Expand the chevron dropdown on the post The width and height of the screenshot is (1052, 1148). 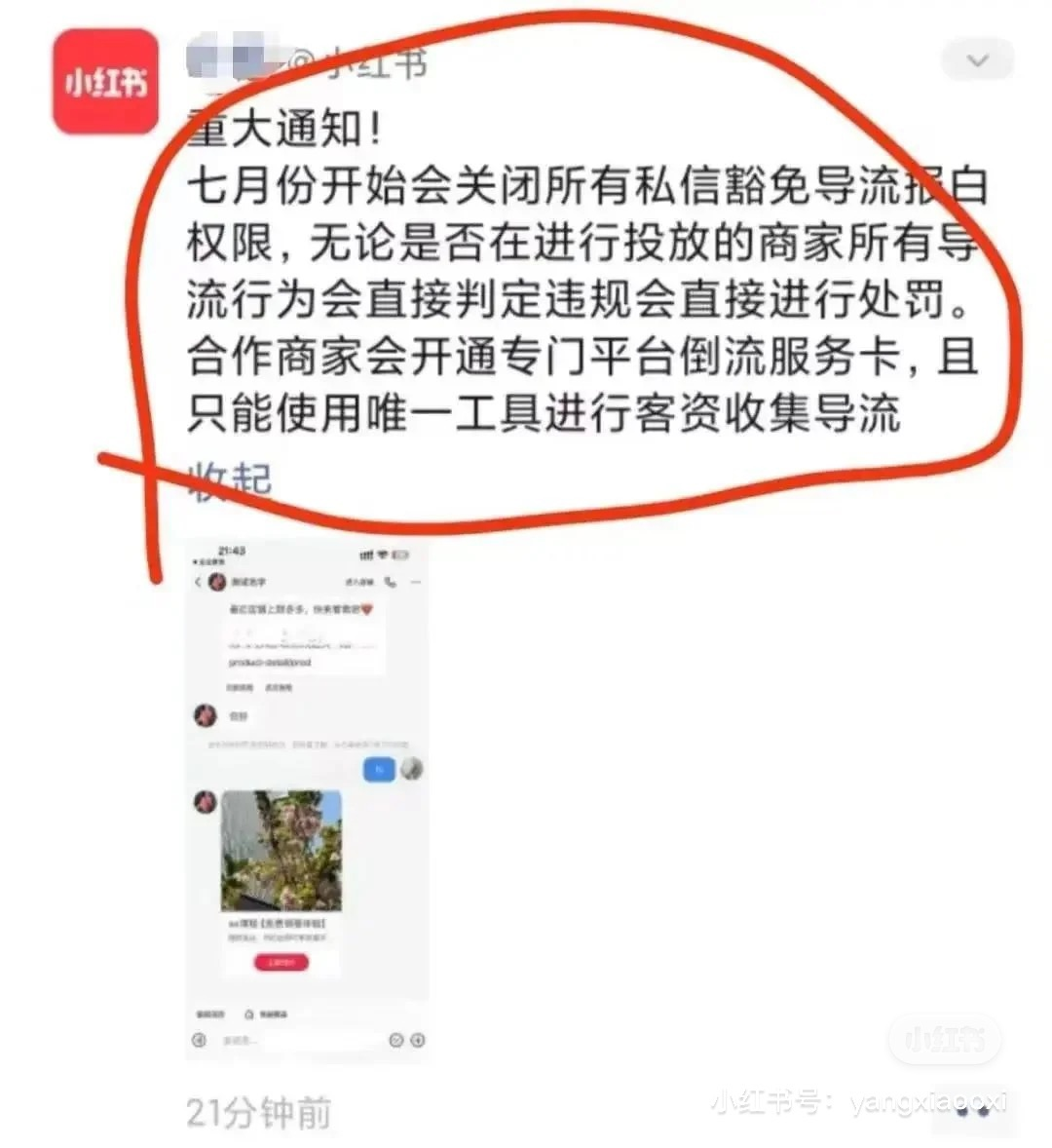[x=977, y=60]
